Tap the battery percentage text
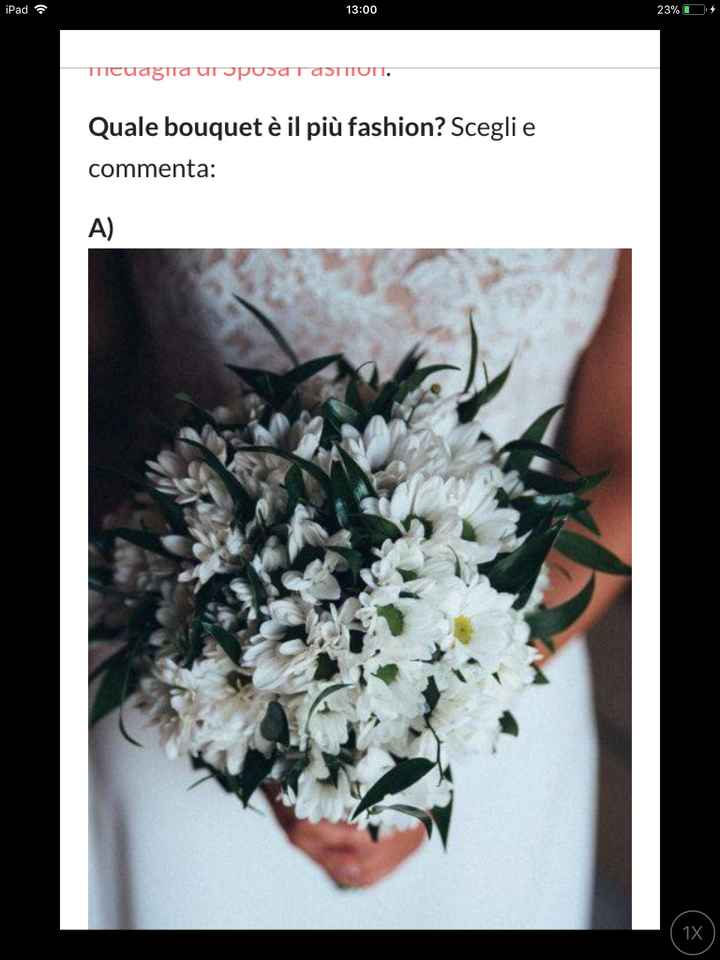Screen dimensions: 720x960 (666, 9)
